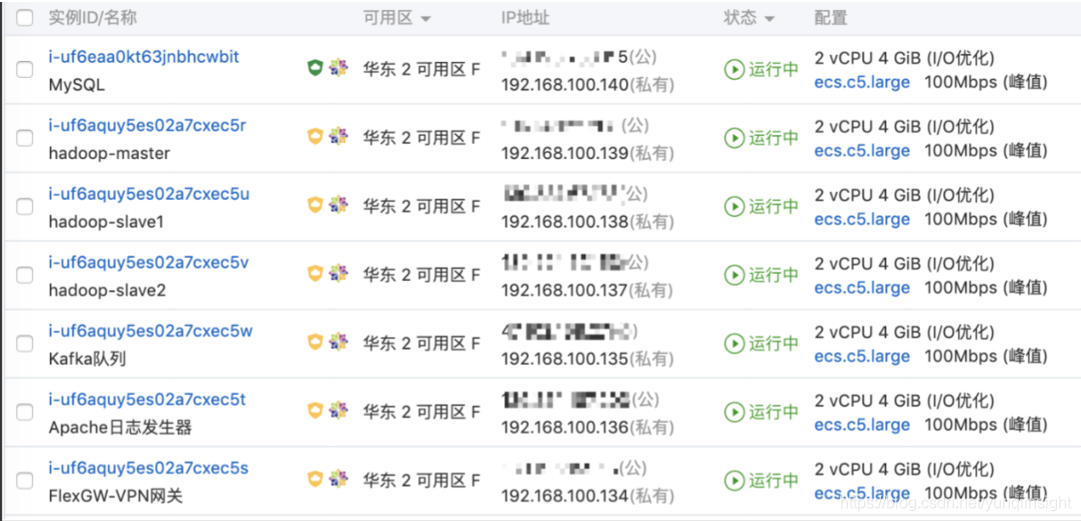
Task: Open ecs.c5.large link in hadoop-master row
Action: [x=862, y=150]
